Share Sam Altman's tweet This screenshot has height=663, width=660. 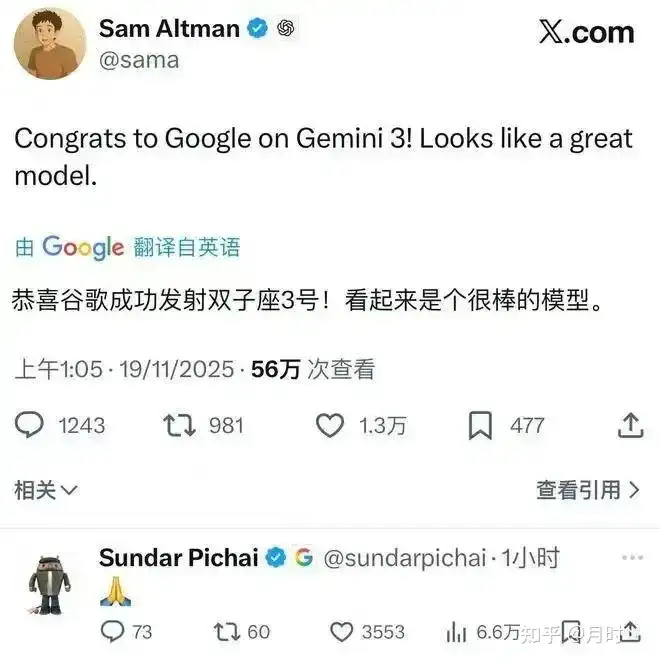point(630,426)
